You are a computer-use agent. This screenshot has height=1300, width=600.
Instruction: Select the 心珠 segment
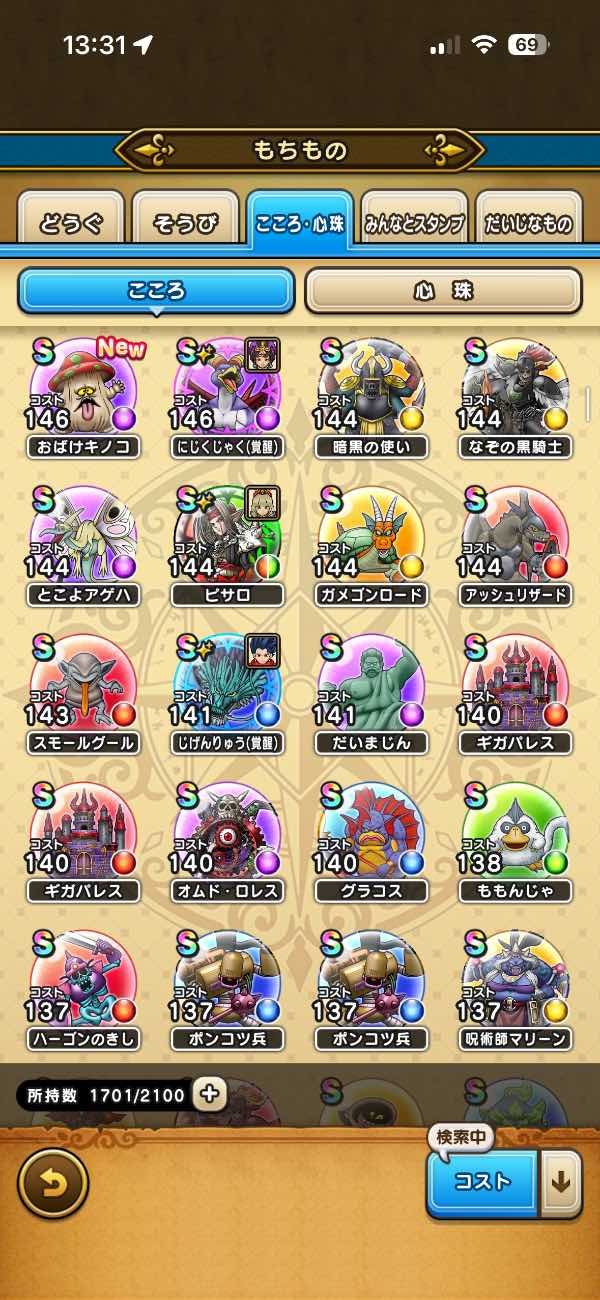click(443, 291)
